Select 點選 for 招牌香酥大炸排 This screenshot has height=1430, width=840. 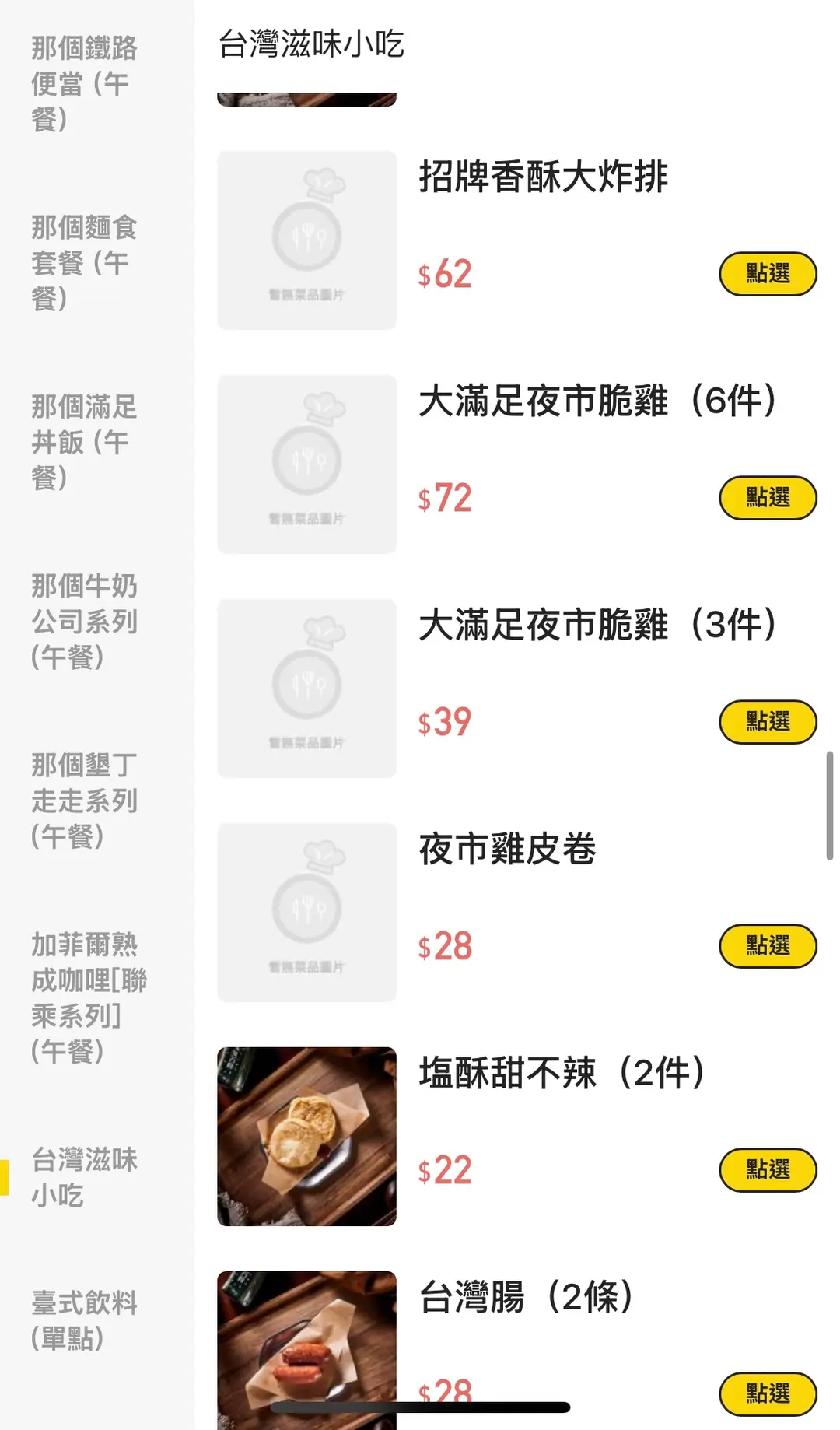pos(767,274)
